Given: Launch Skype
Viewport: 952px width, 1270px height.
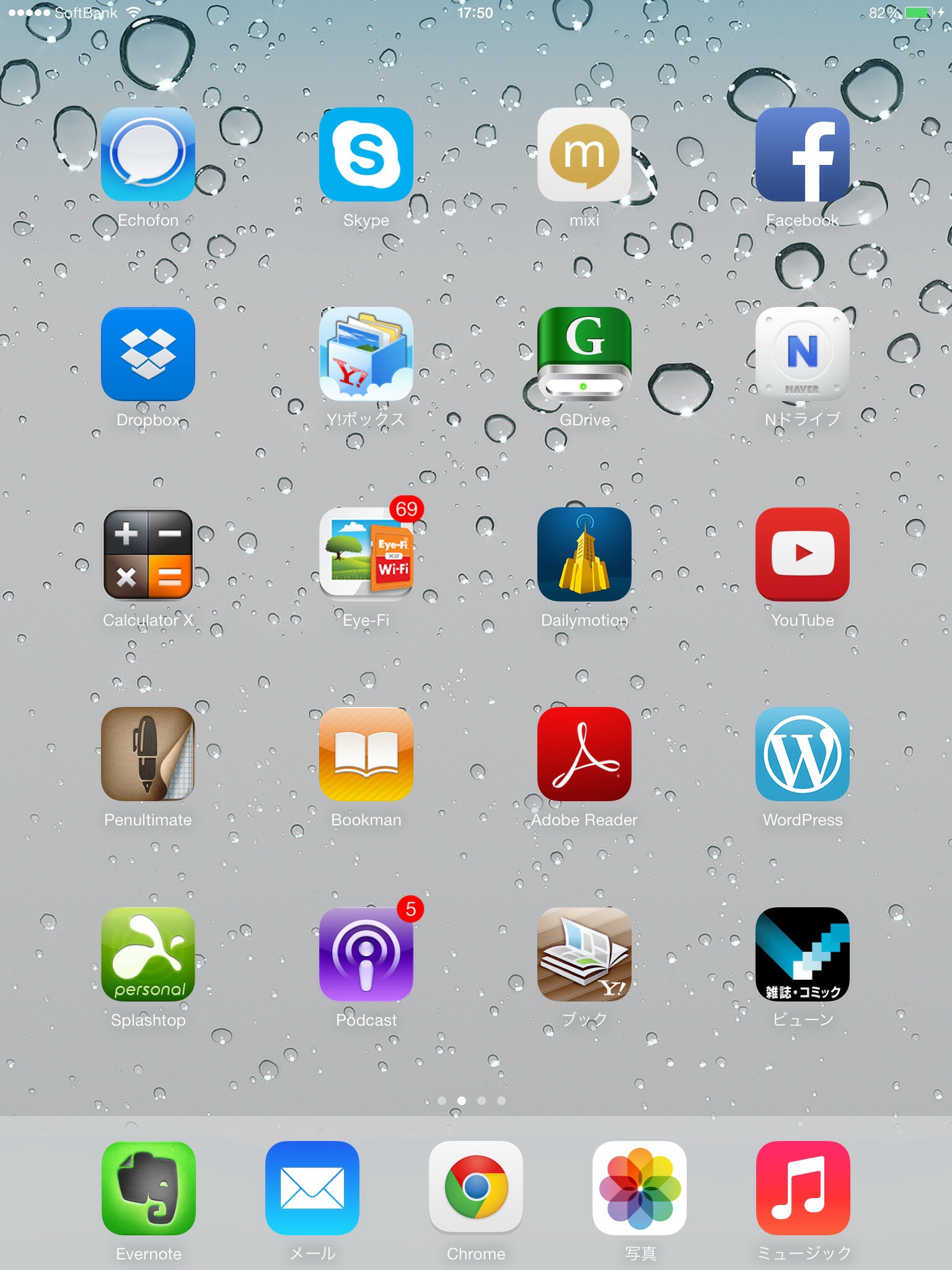Looking at the screenshot, I should [x=366, y=154].
